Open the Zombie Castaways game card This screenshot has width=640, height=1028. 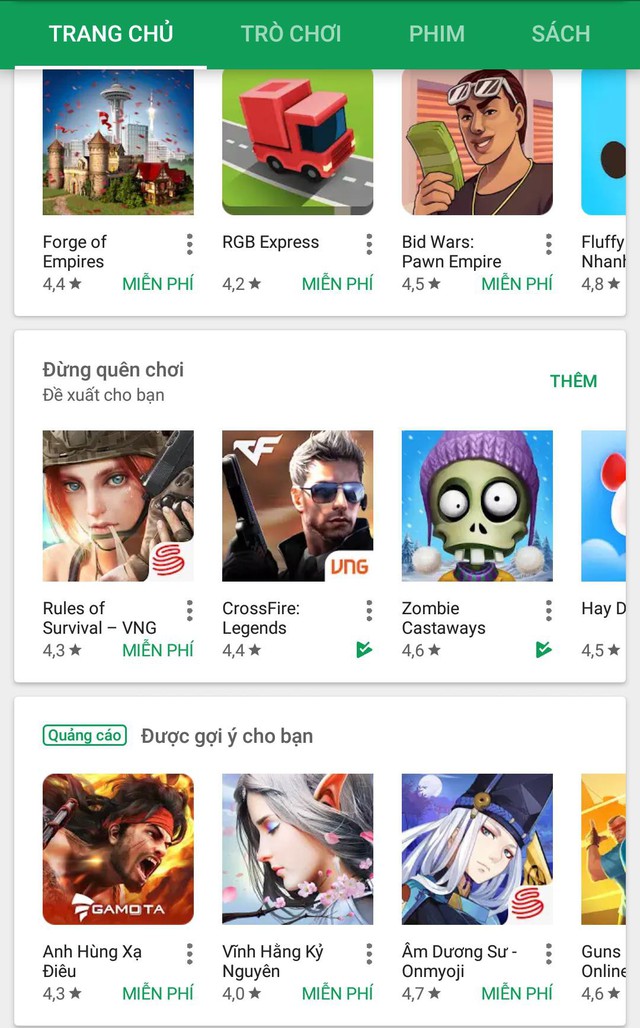pos(477,506)
